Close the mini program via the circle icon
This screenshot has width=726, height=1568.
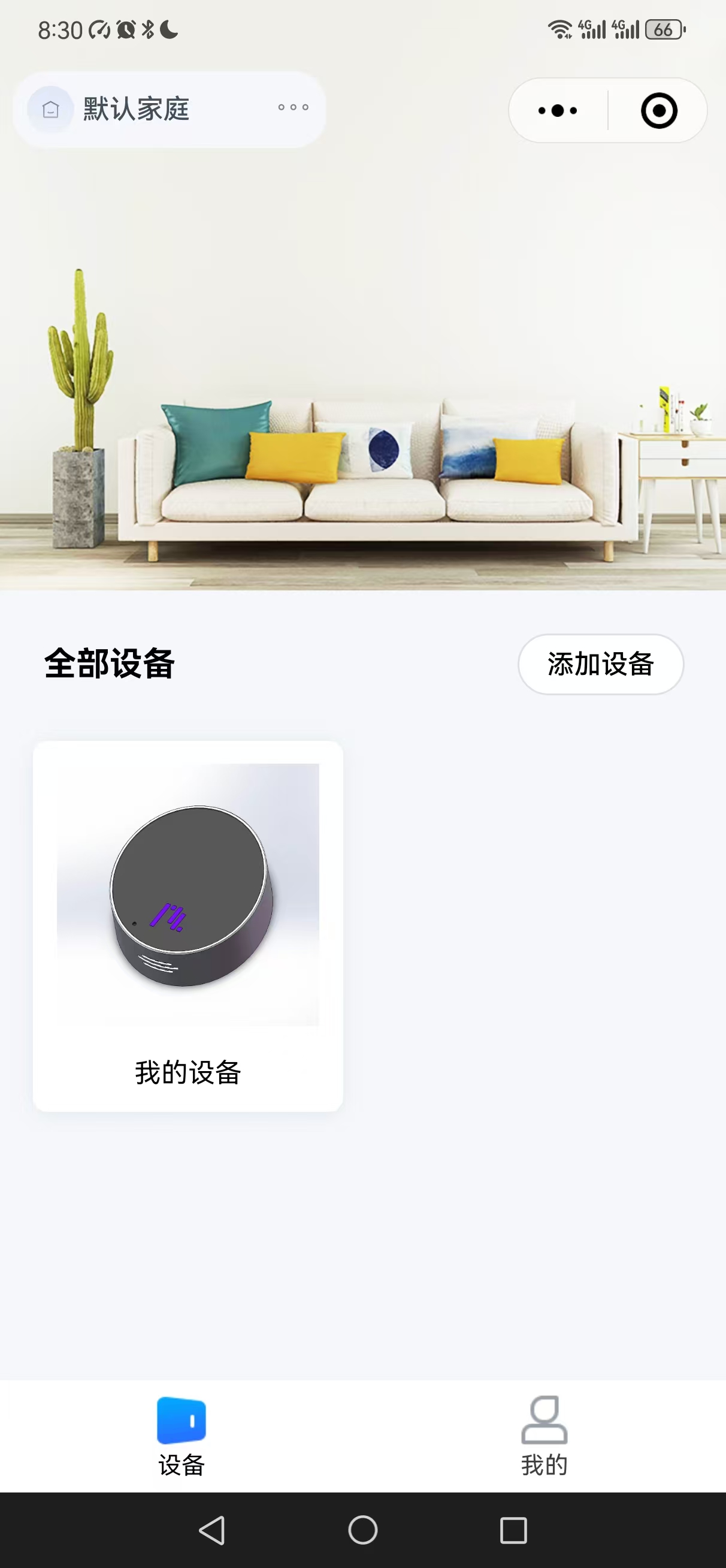click(658, 110)
